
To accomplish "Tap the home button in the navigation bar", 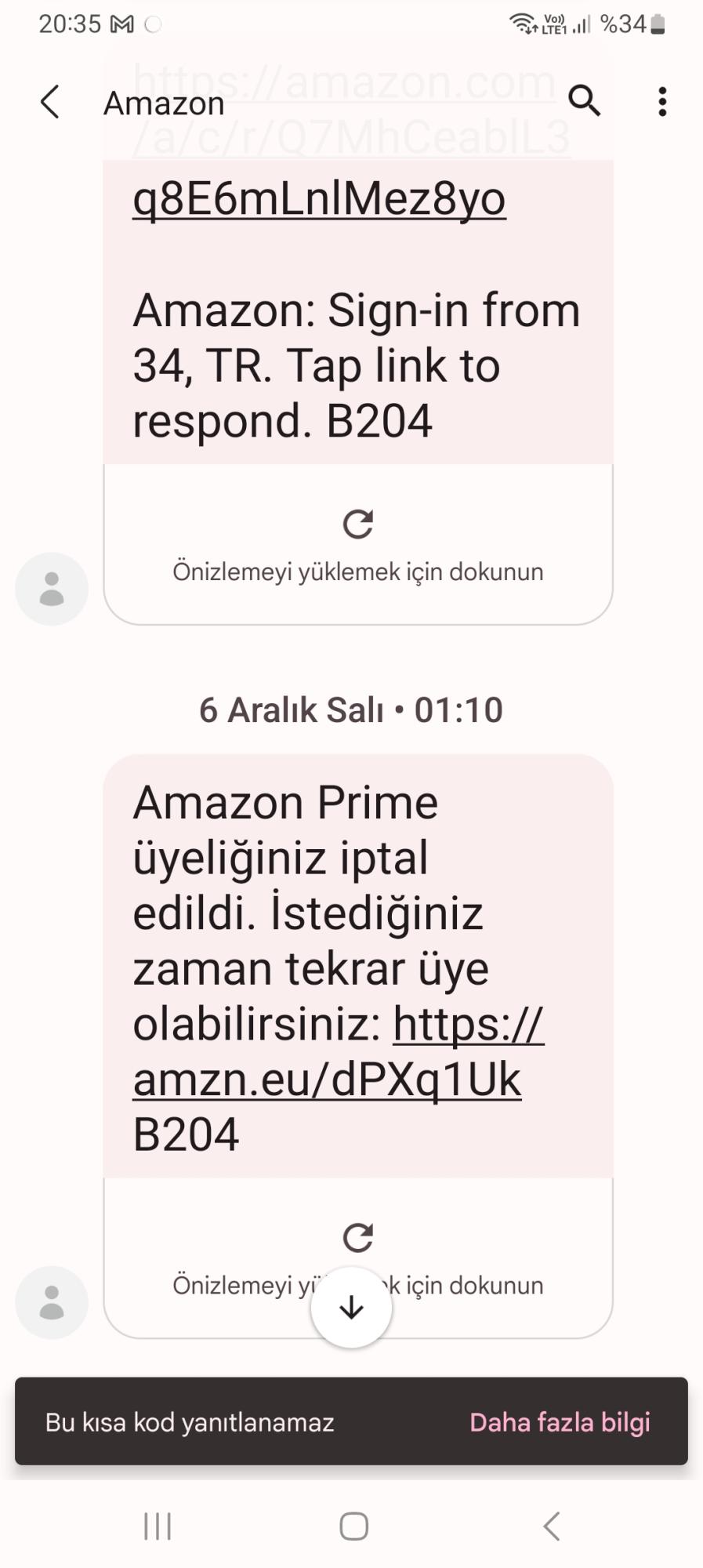I will pyautogui.click(x=351, y=1526).
